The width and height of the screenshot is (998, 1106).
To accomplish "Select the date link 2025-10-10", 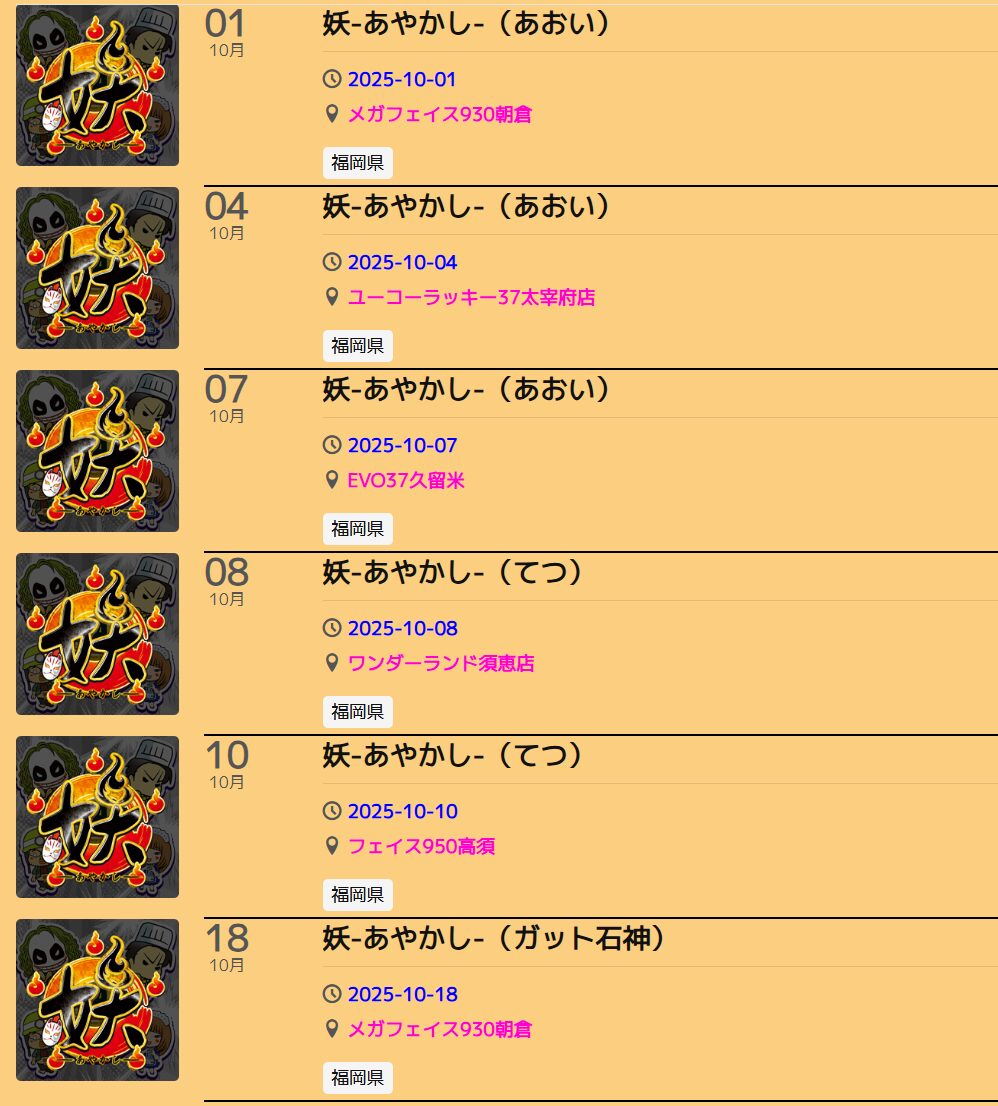I will click(402, 812).
